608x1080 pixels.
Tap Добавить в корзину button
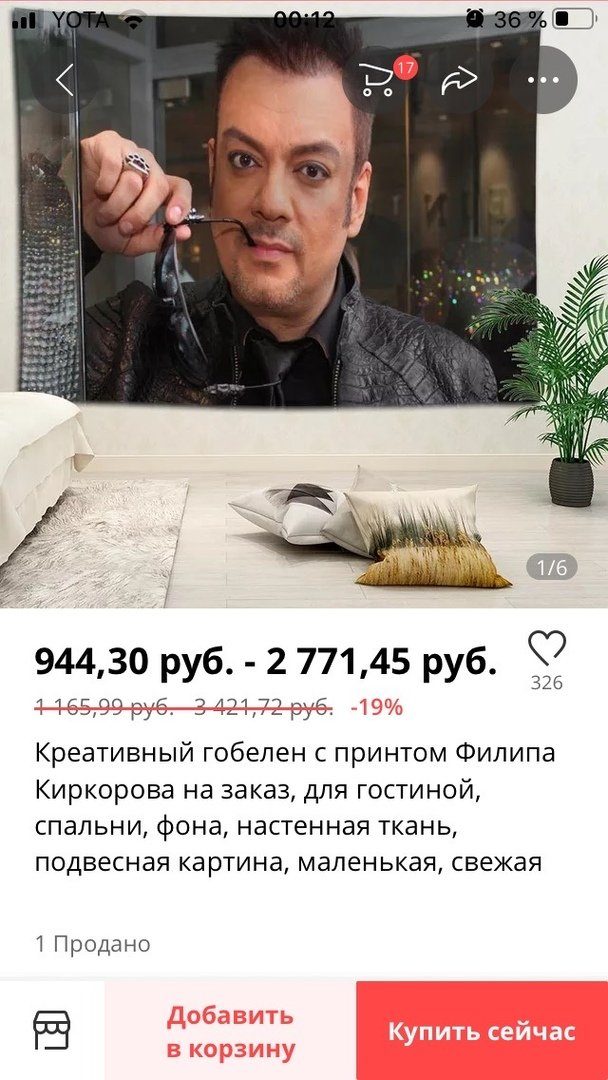(230, 1032)
